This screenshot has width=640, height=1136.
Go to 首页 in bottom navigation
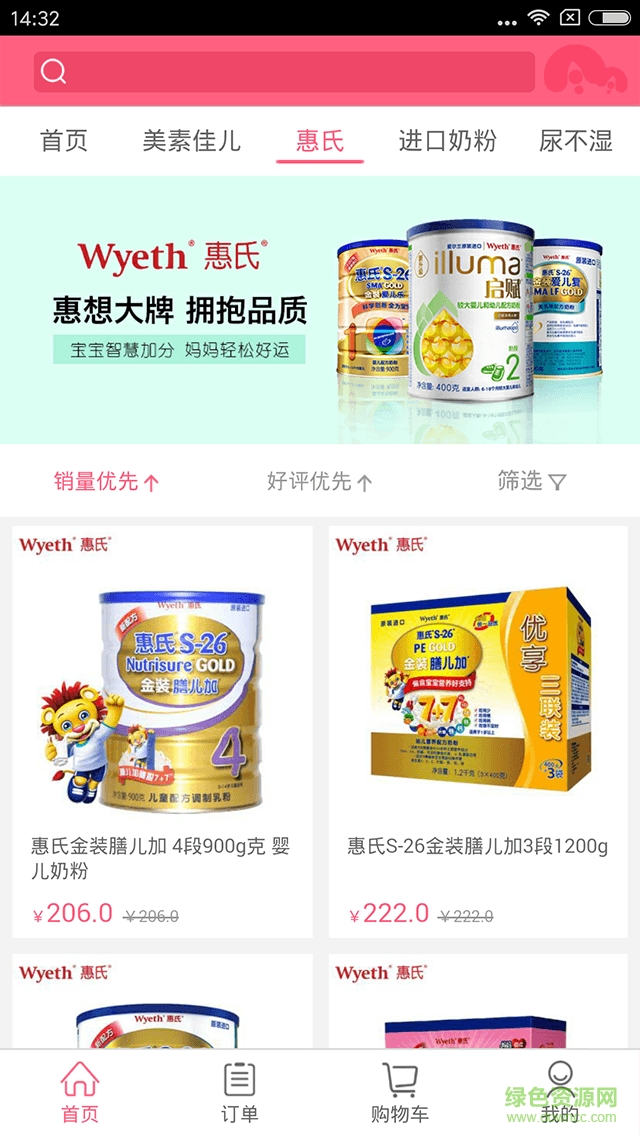pos(80,1092)
